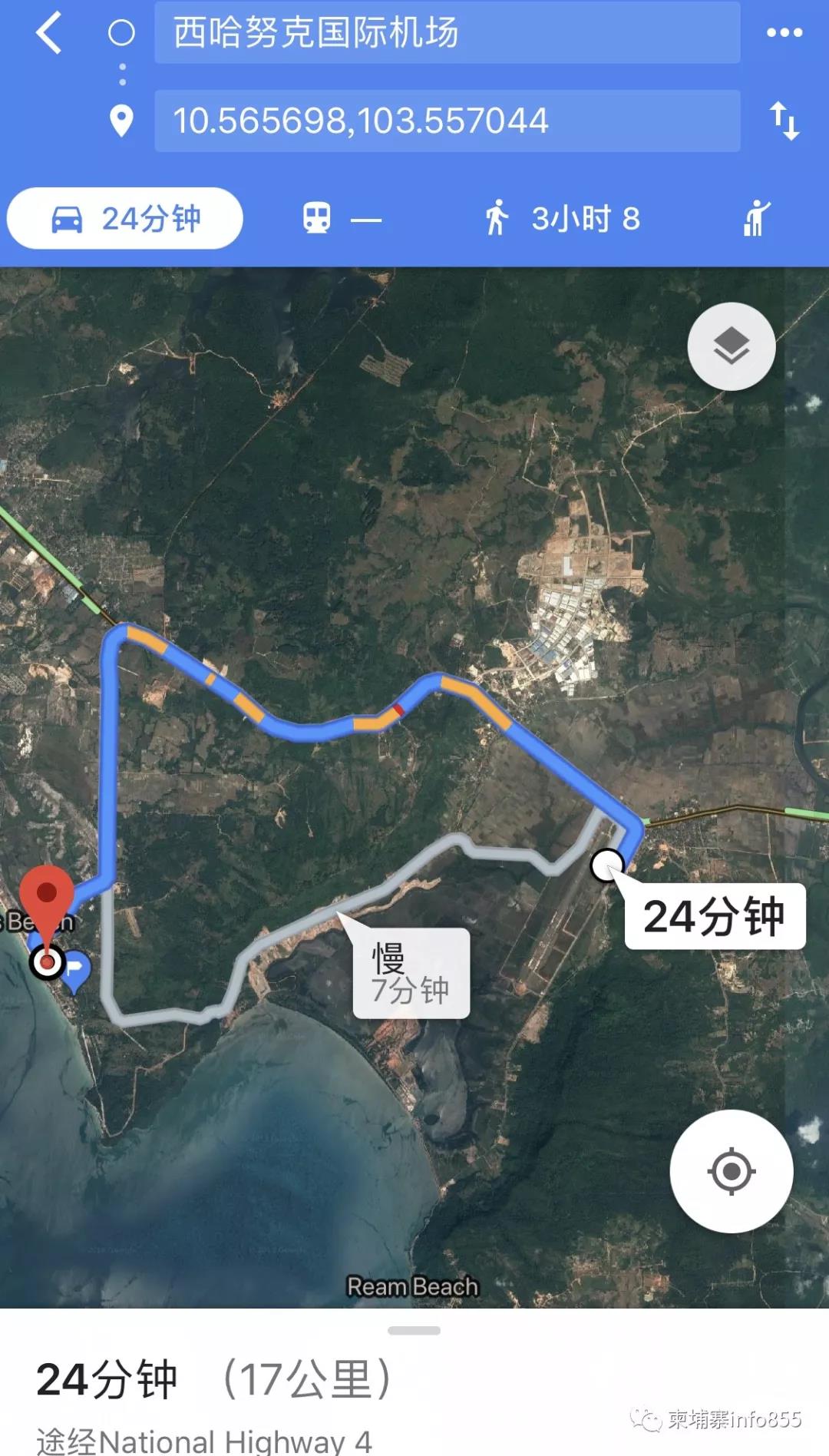Select the alternate route labeled 慢 7分钟
This screenshot has width=829, height=1456.
[411, 972]
